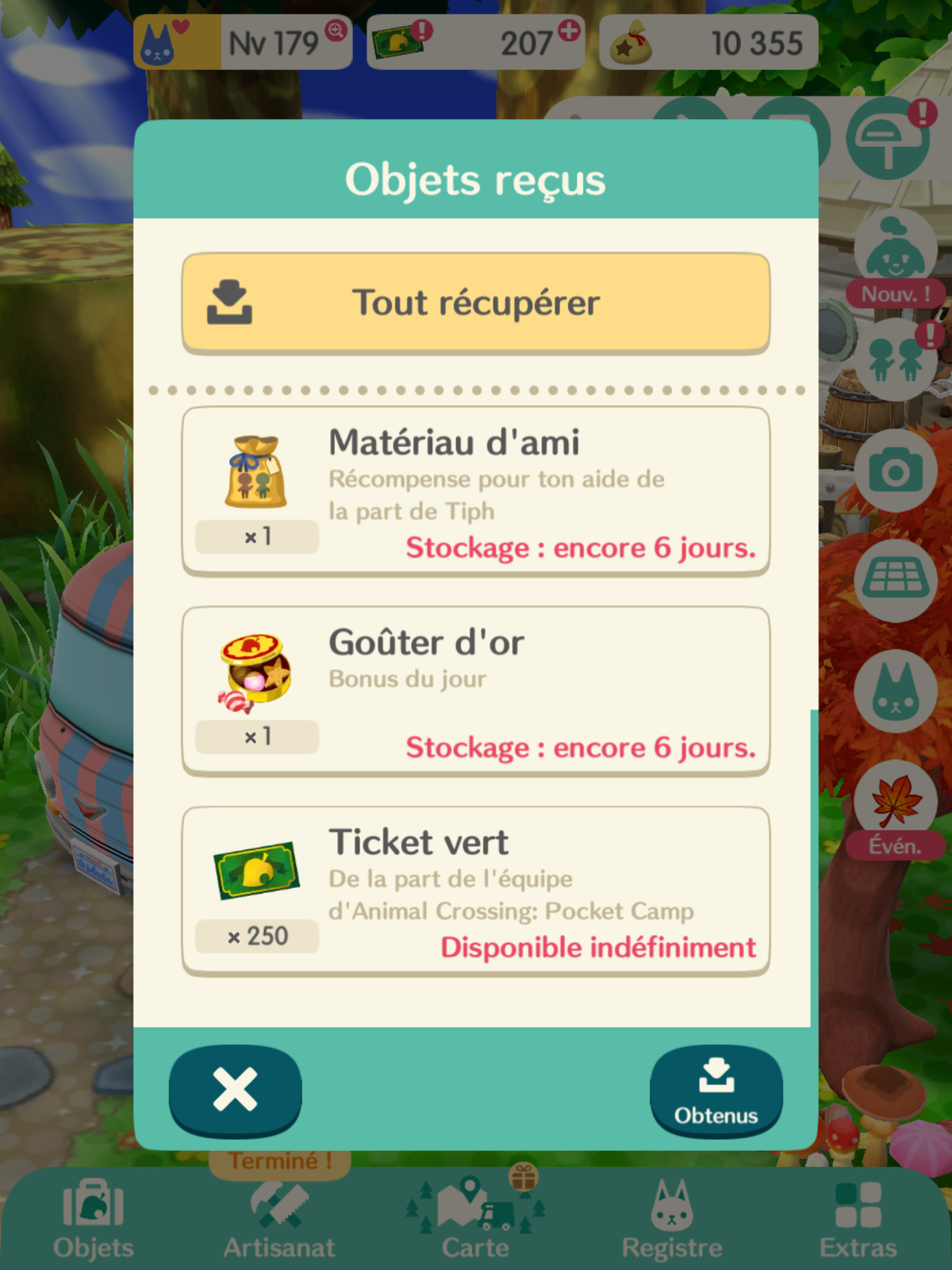The width and height of the screenshot is (952, 1270).
Task: Open the Obtenus received history
Action: pos(716,1091)
